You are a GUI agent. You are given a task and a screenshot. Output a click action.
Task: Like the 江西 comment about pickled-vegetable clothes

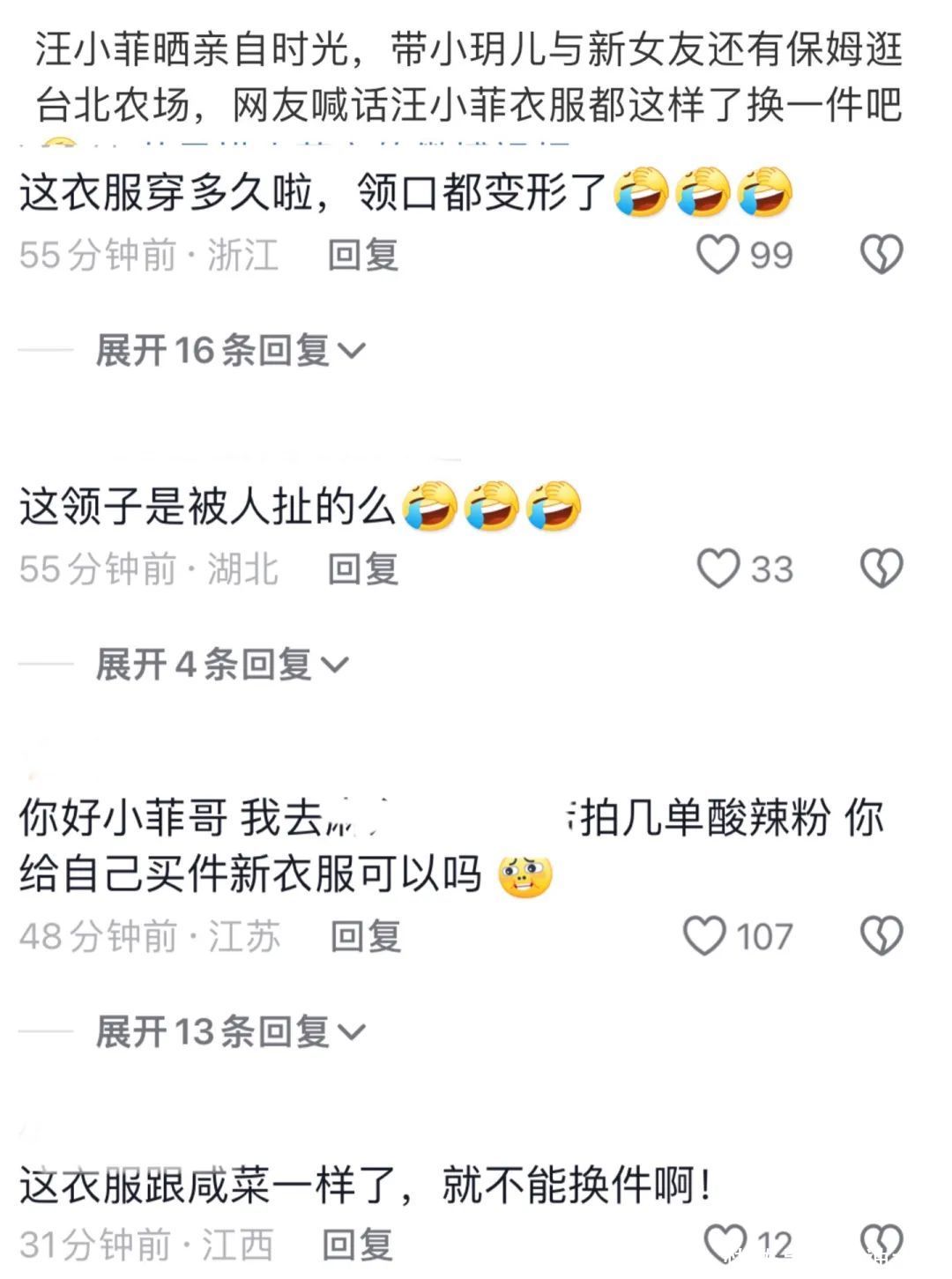coord(725,1244)
